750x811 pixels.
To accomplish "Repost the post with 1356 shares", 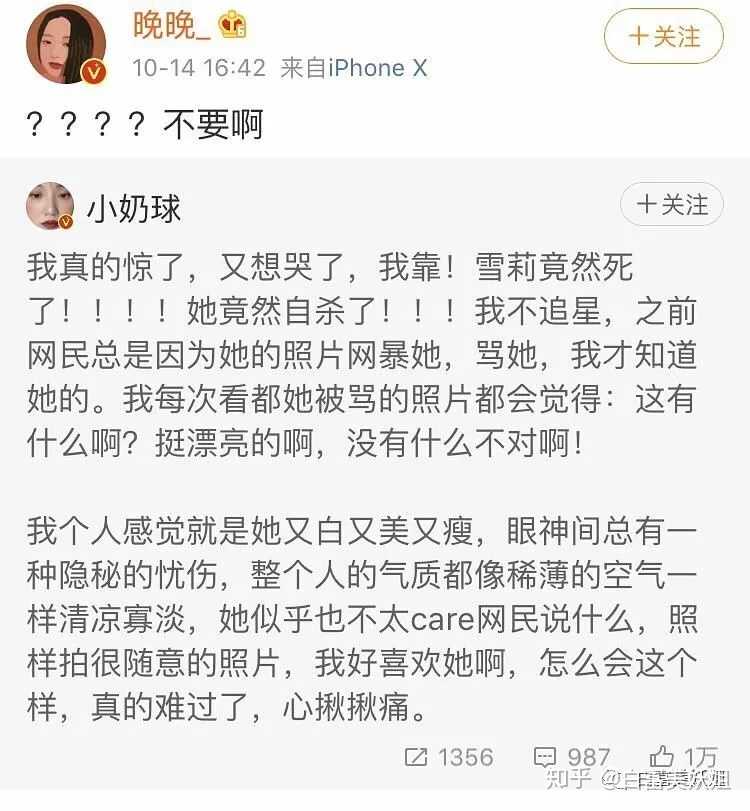I will tap(448, 756).
